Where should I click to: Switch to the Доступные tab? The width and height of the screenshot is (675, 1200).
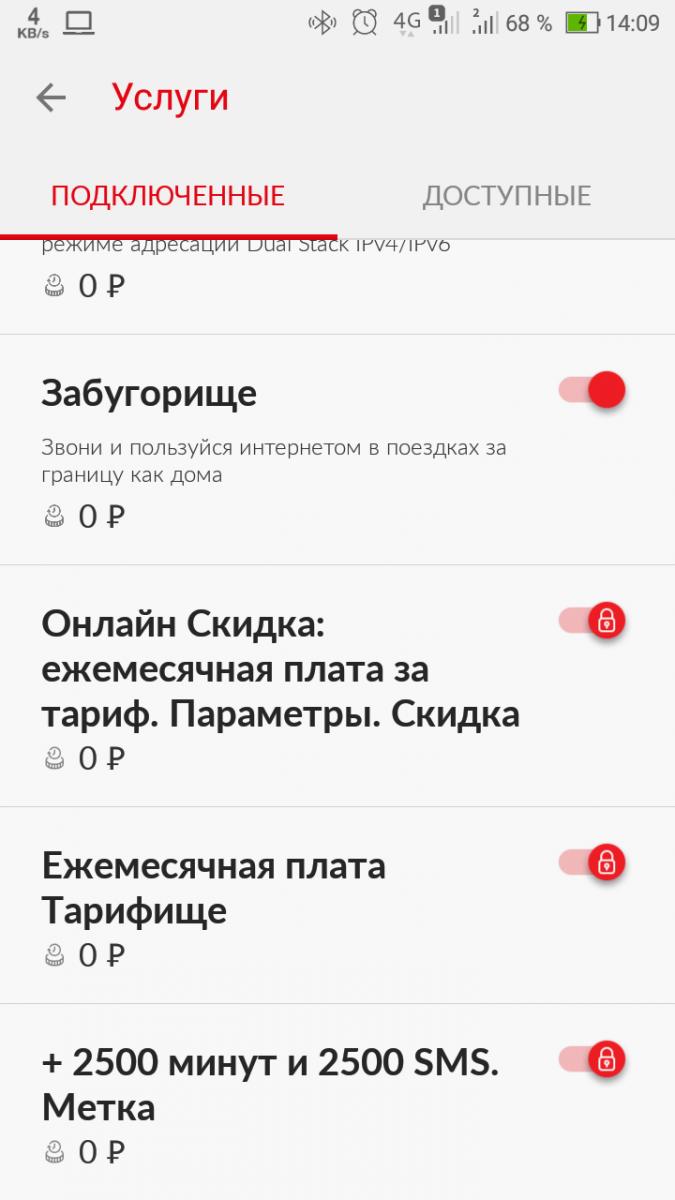(x=506, y=195)
